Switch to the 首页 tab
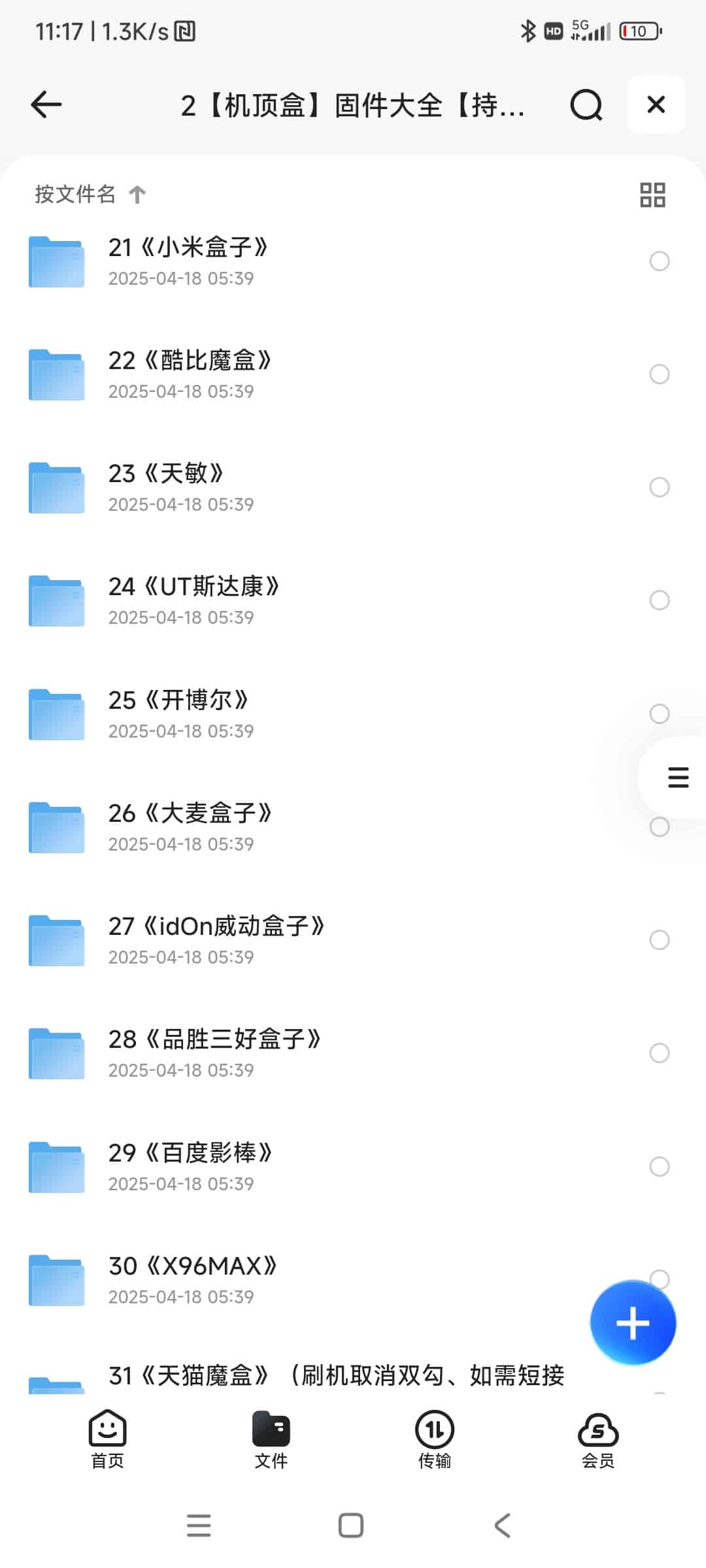This screenshot has height=1568, width=706. (x=107, y=1440)
